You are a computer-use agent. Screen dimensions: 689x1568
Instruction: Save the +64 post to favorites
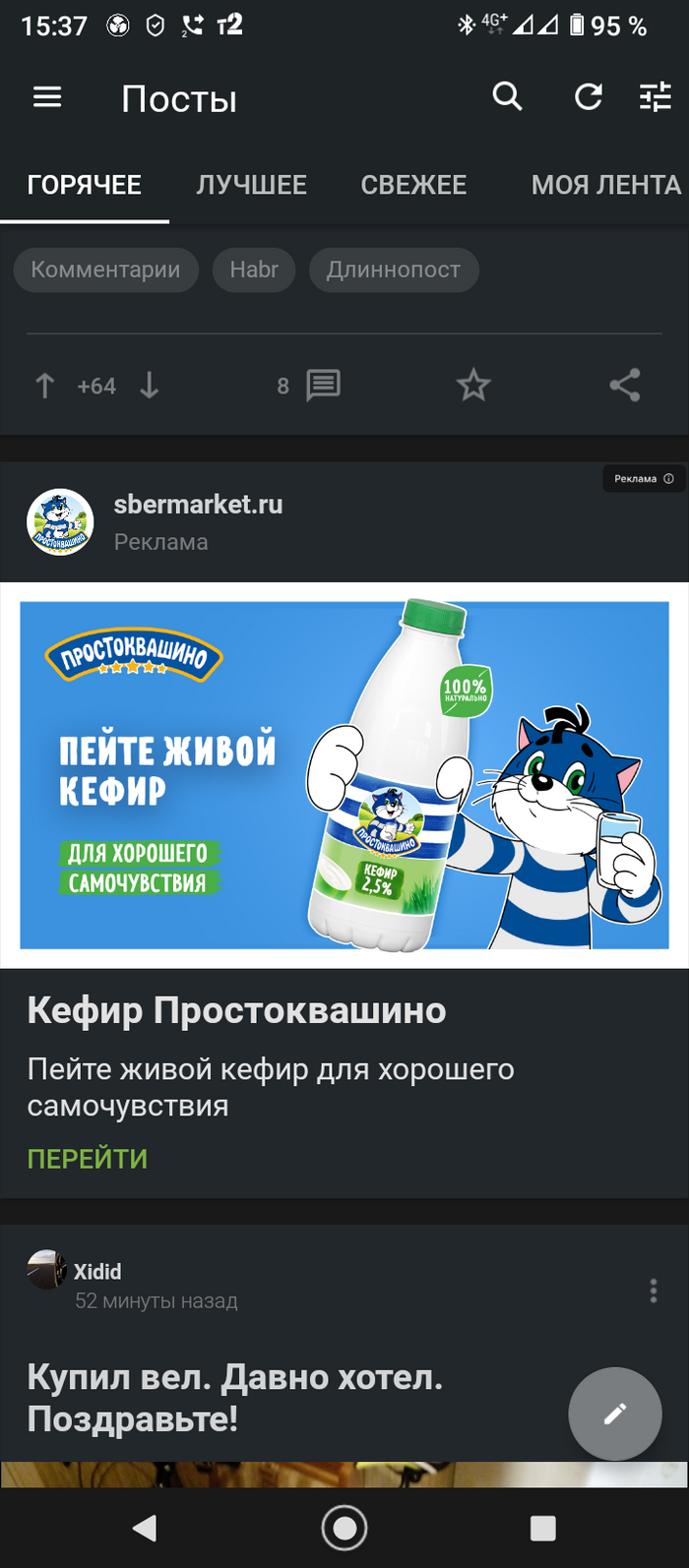coord(473,386)
